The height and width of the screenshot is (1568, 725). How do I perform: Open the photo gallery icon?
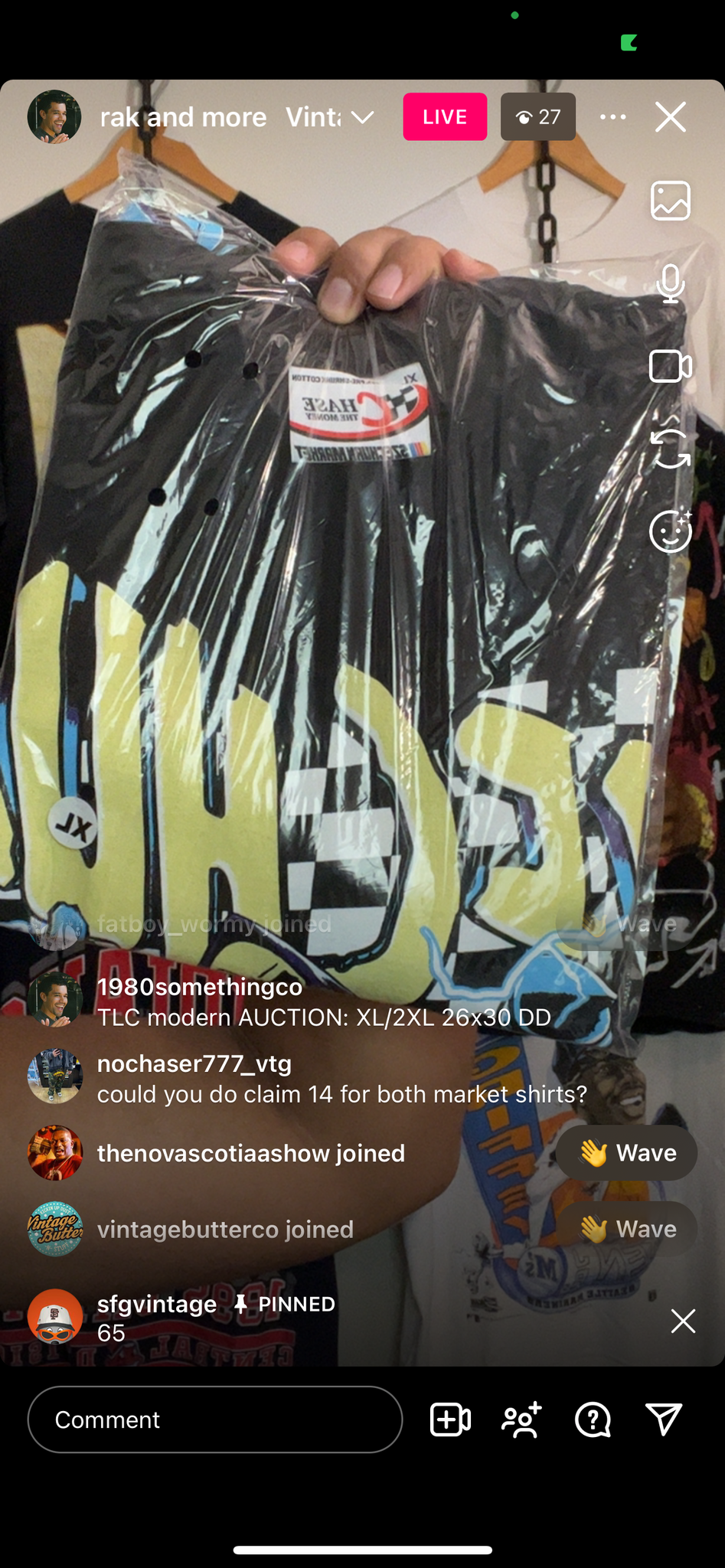tap(670, 201)
